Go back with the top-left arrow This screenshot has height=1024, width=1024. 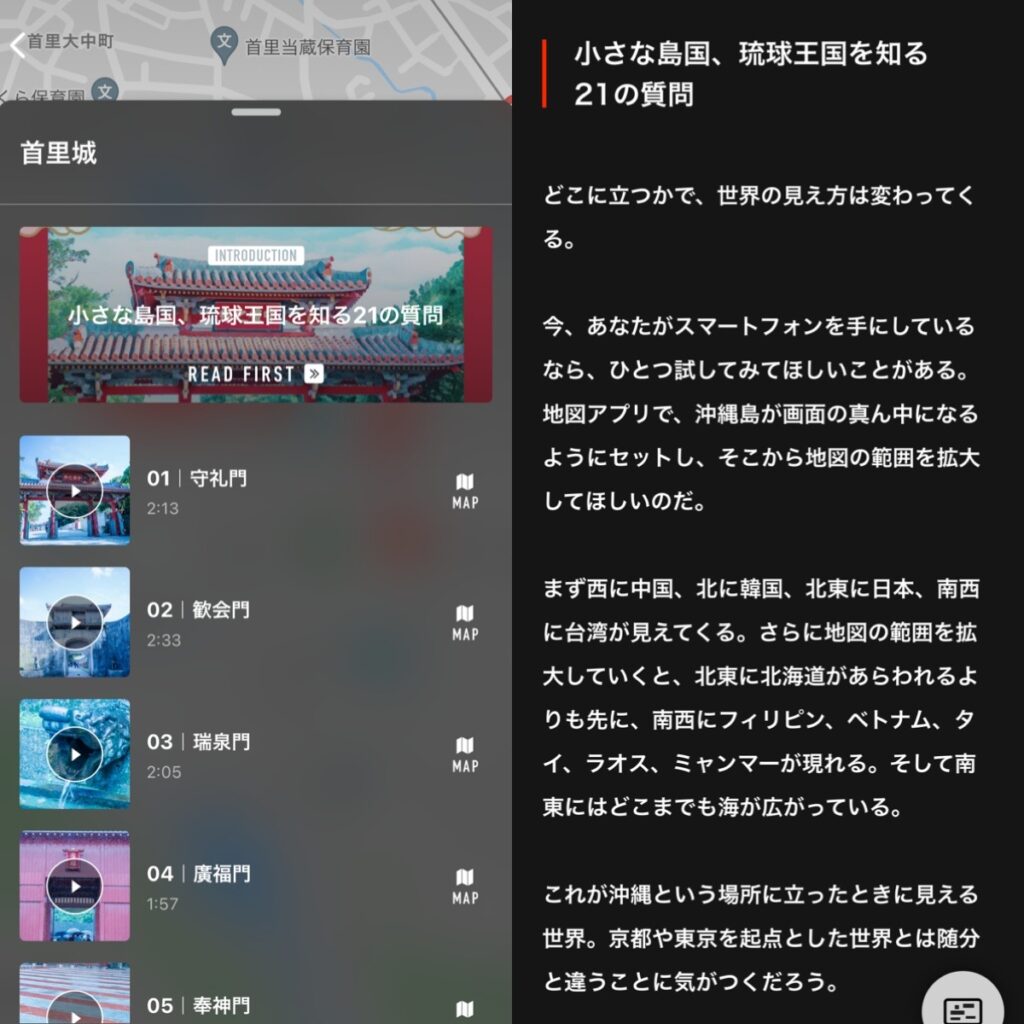[18, 44]
